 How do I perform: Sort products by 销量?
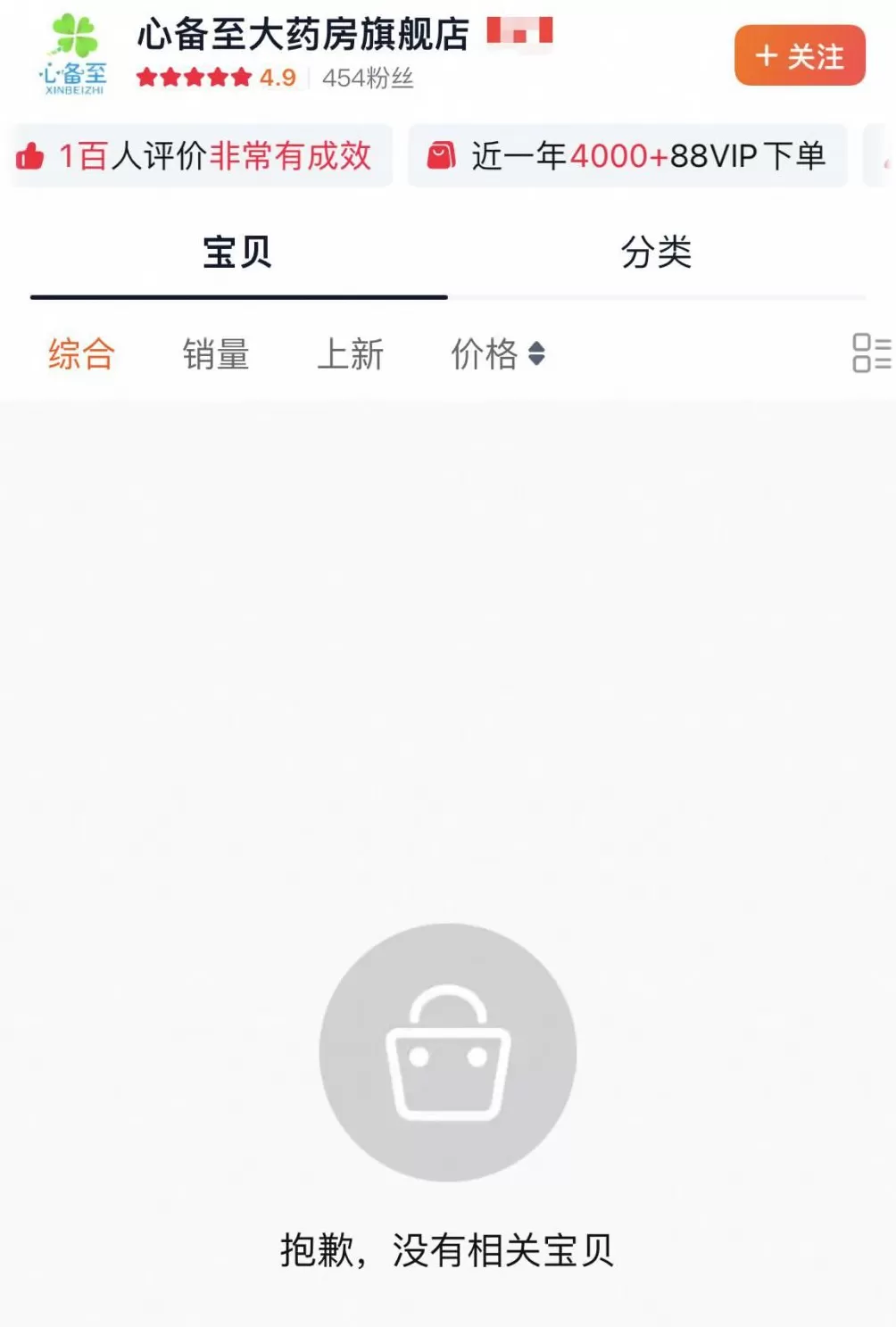pyautogui.click(x=217, y=353)
